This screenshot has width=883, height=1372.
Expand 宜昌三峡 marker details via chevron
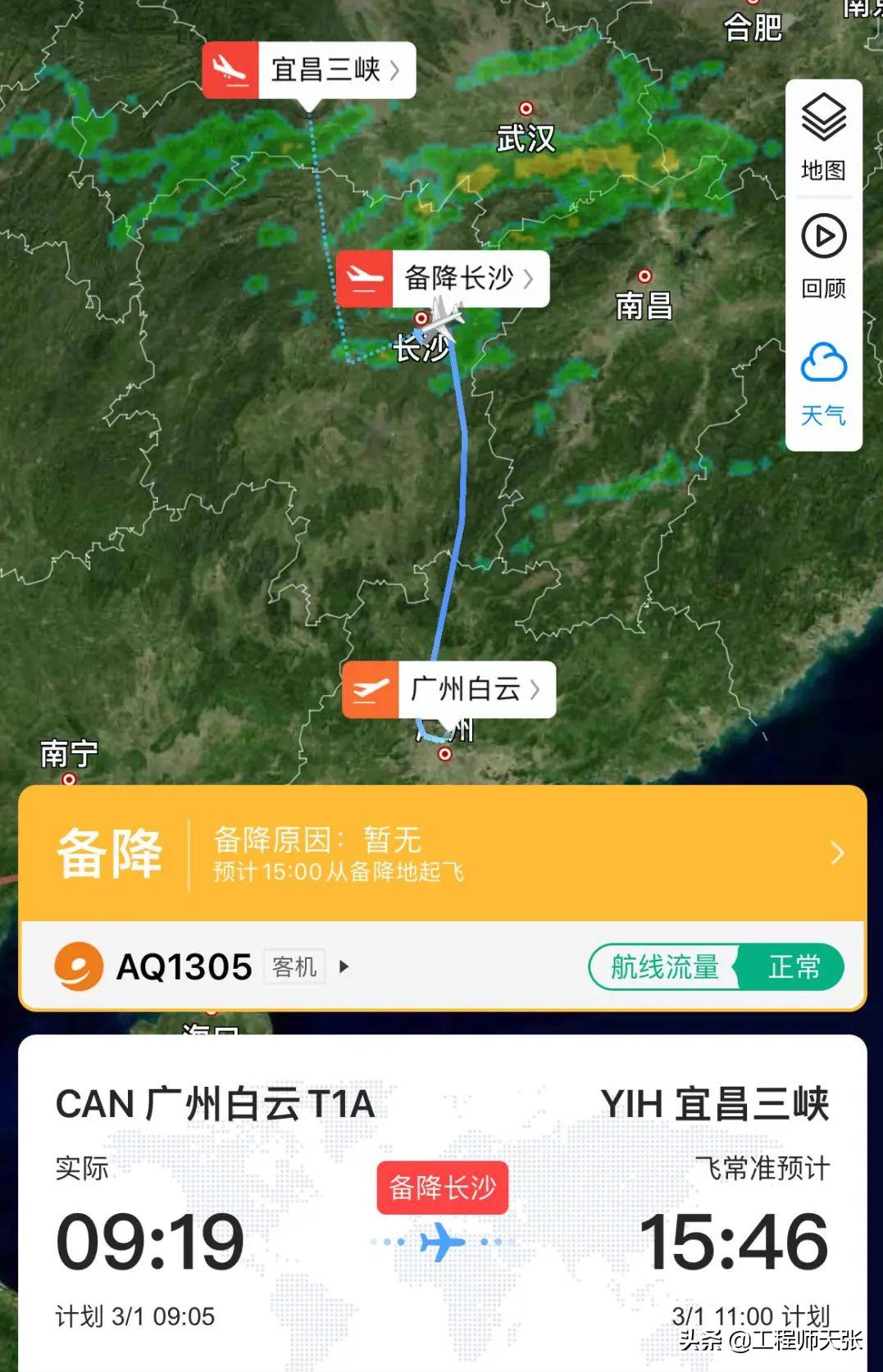click(x=394, y=70)
